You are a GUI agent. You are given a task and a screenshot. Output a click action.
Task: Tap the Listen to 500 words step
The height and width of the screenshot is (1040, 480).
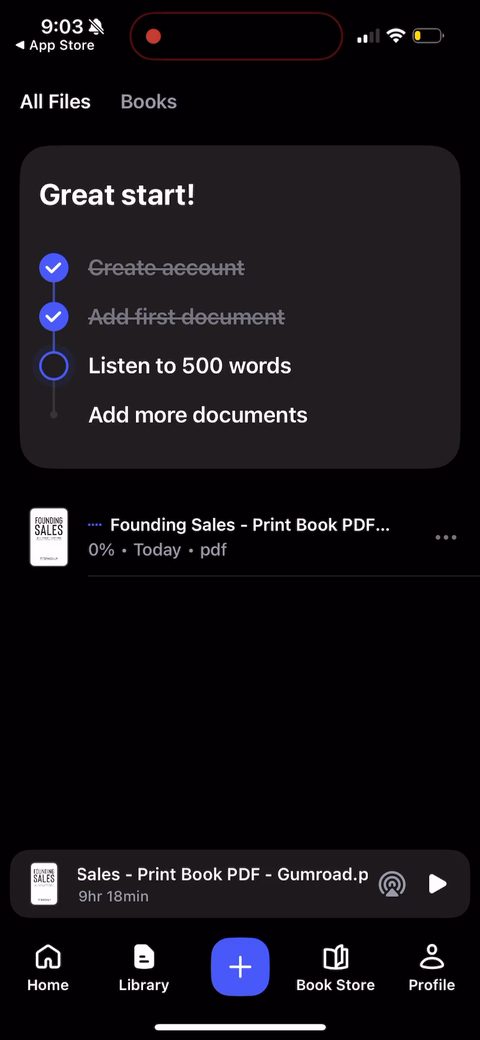tap(190, 365)
